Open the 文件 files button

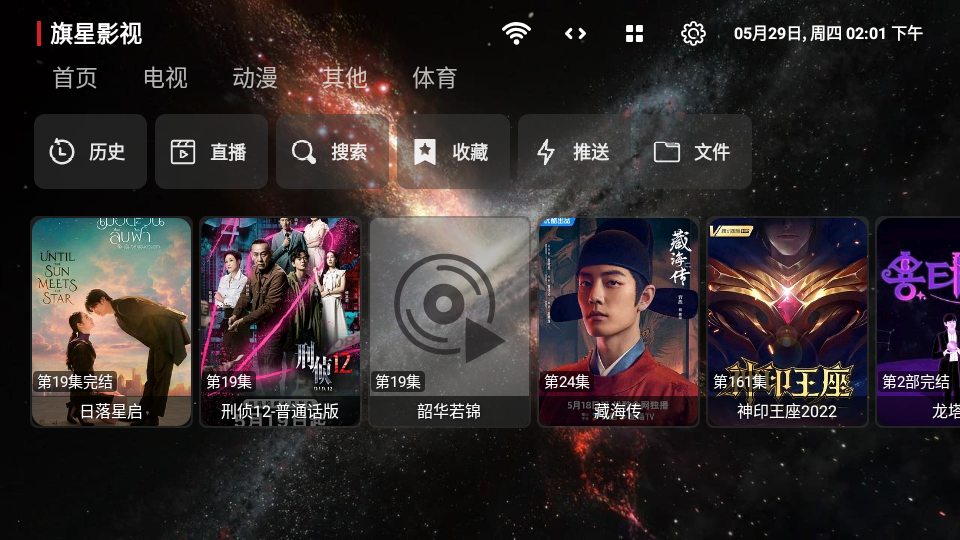[x=695, y=152]
